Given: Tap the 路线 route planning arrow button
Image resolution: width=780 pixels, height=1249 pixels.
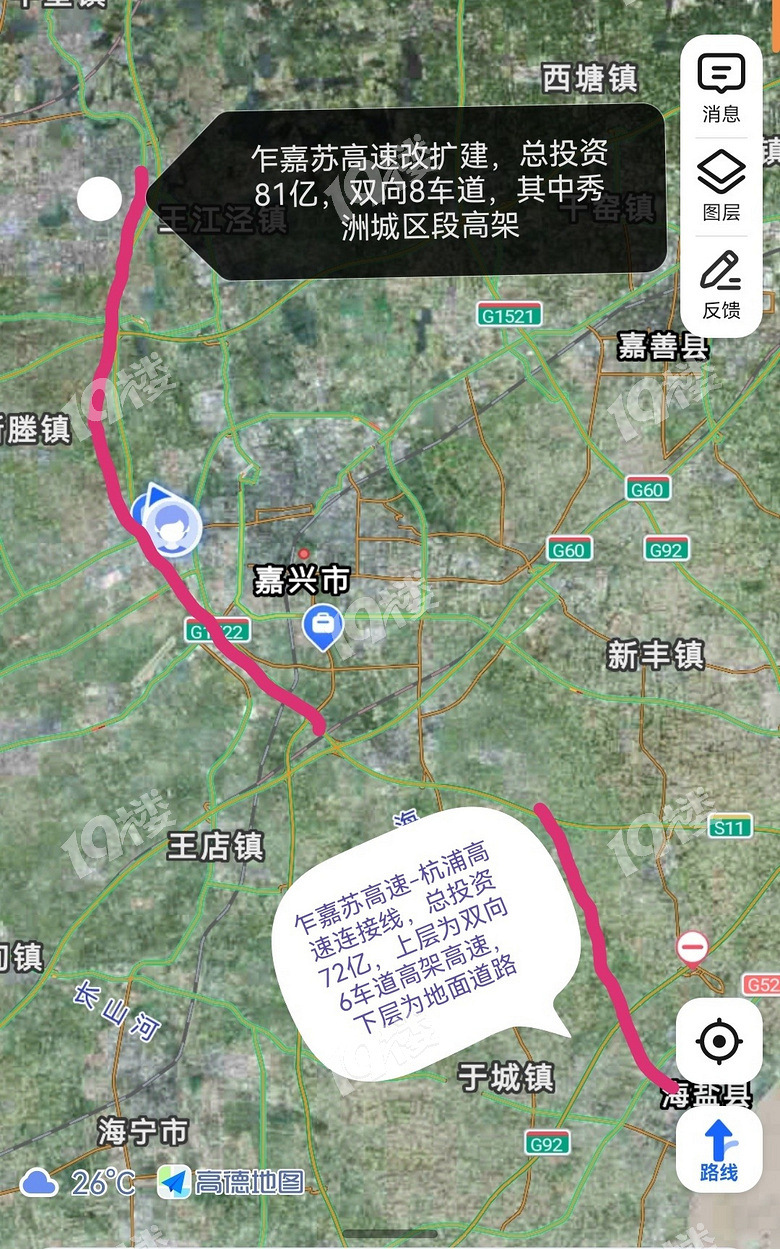Looking at the screenshot, I should tap(721, 1150).
